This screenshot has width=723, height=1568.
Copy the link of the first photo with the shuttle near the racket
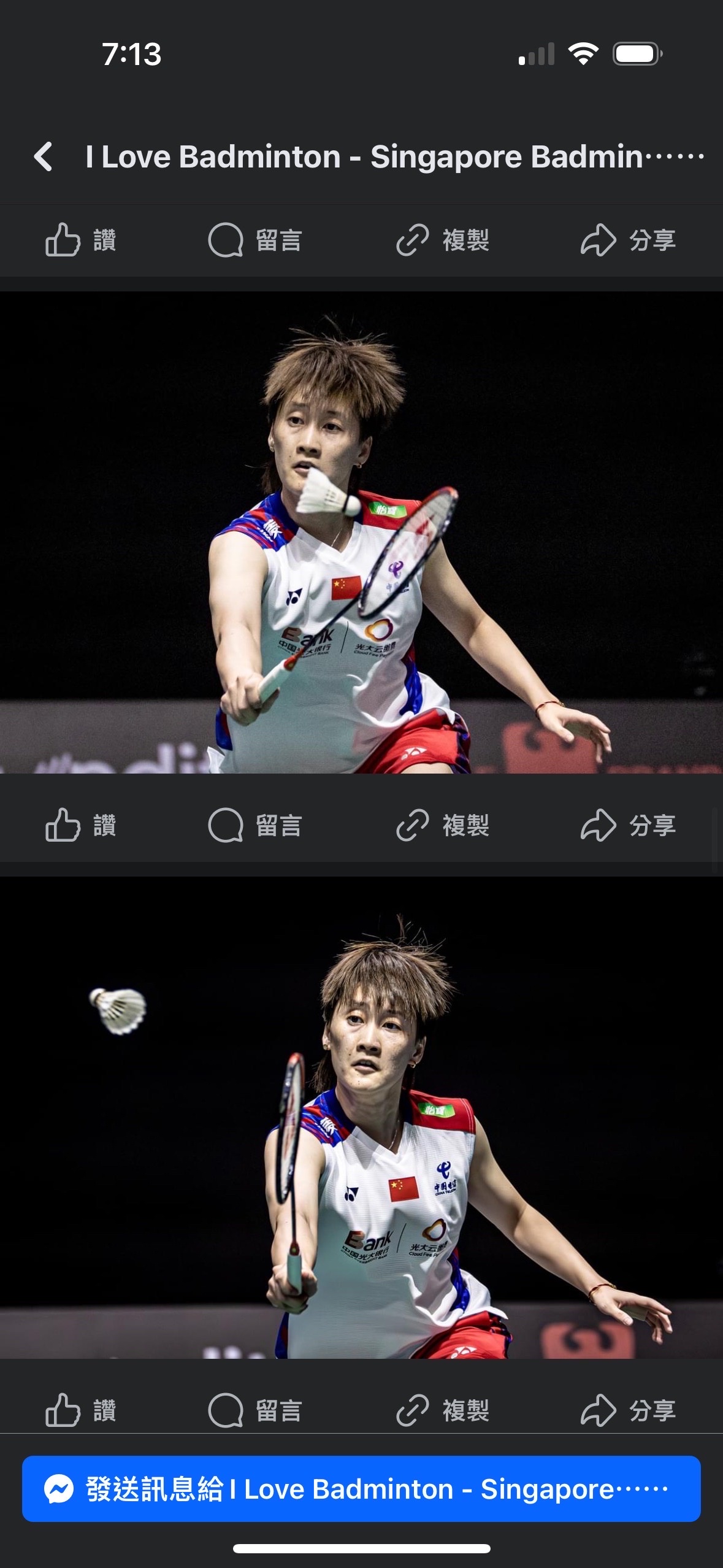point(442,825)
